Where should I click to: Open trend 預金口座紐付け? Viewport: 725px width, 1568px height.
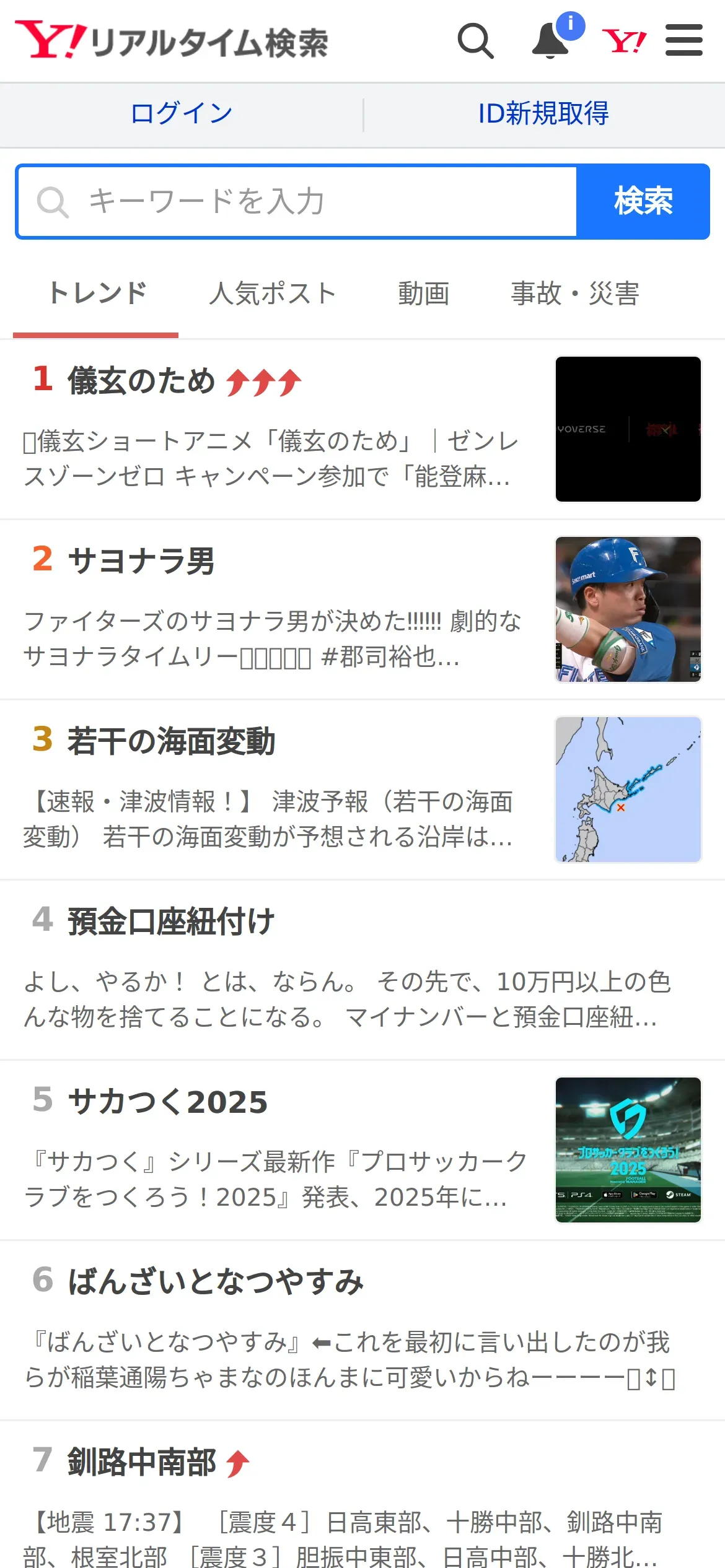point(171,921)
